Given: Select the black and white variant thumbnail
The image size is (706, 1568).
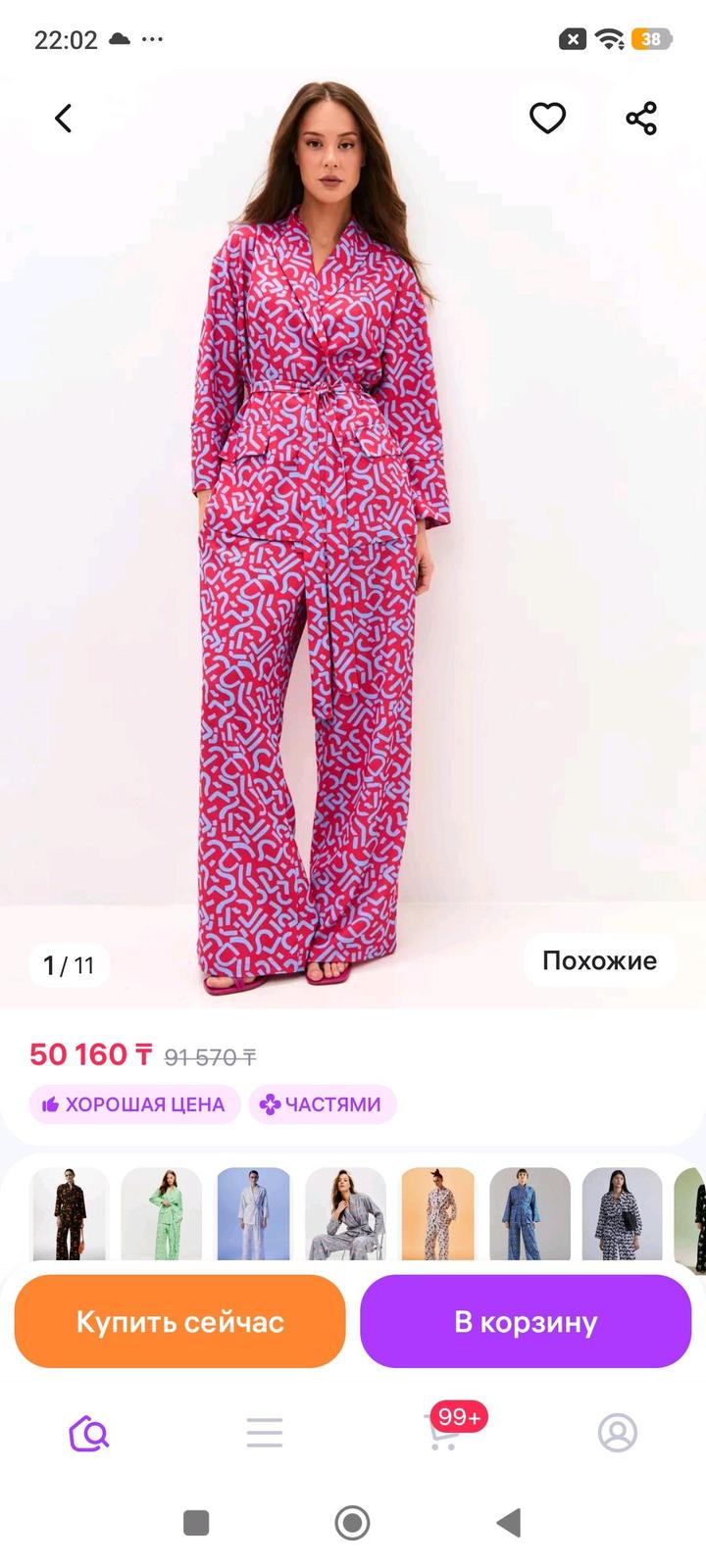Looking at the screenshot, I should (x=622, y=1213).
